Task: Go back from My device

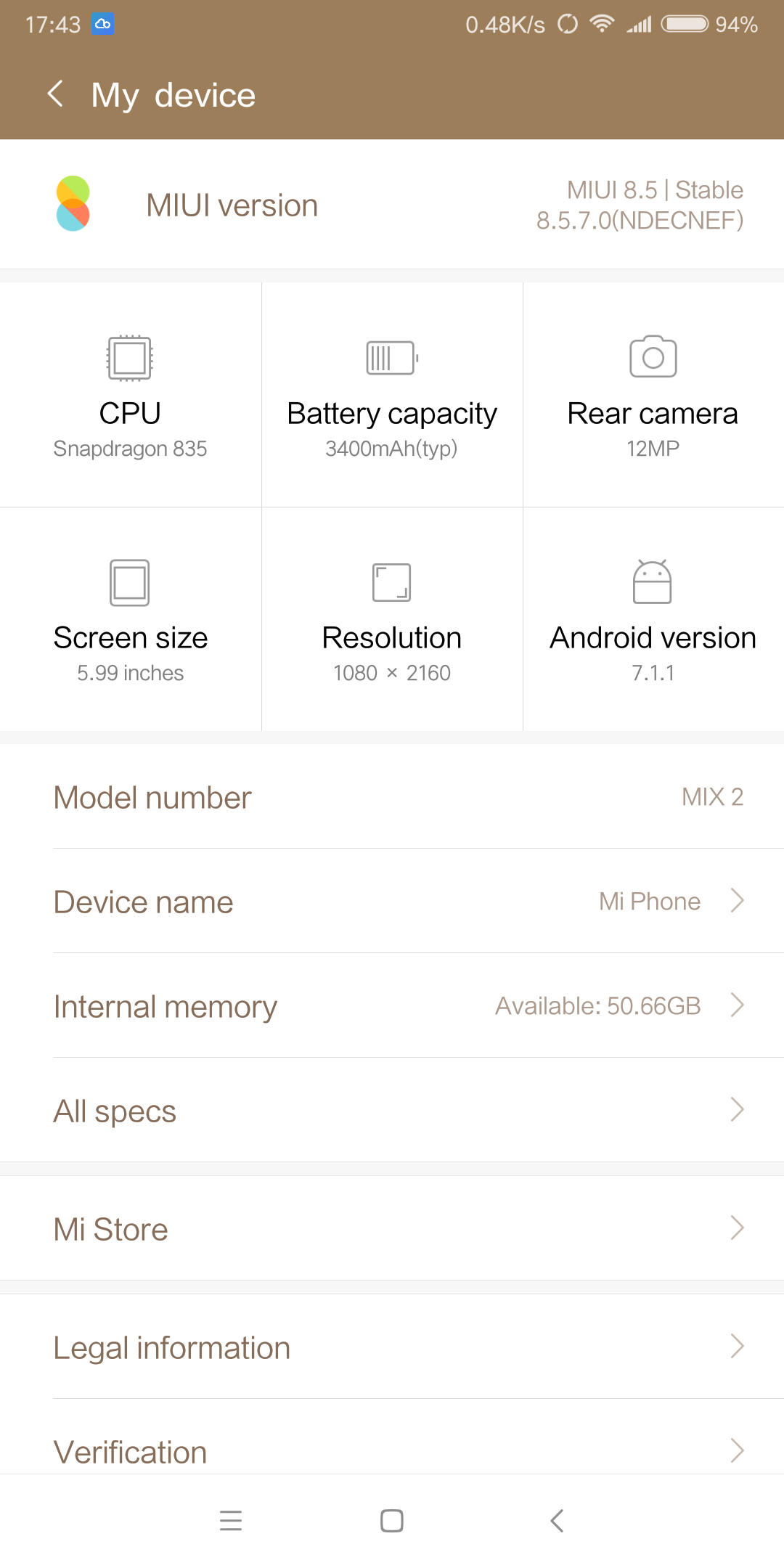Action: point(55,94)
